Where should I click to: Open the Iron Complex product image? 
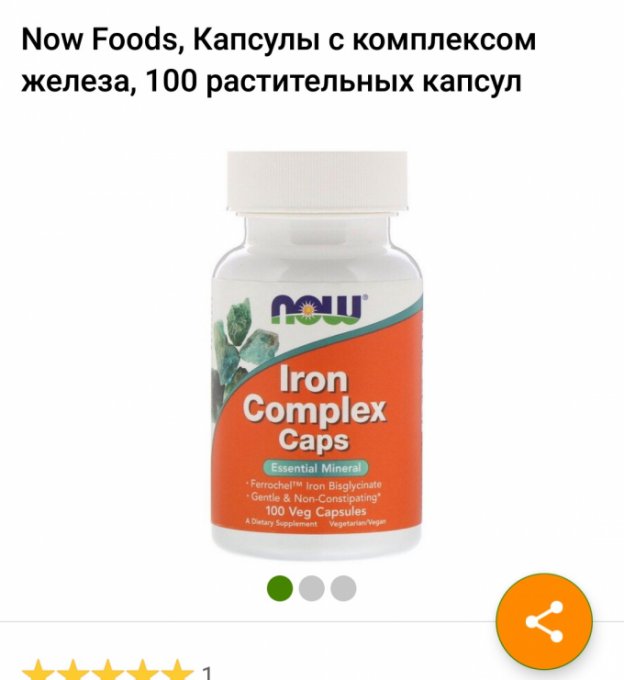312,355
